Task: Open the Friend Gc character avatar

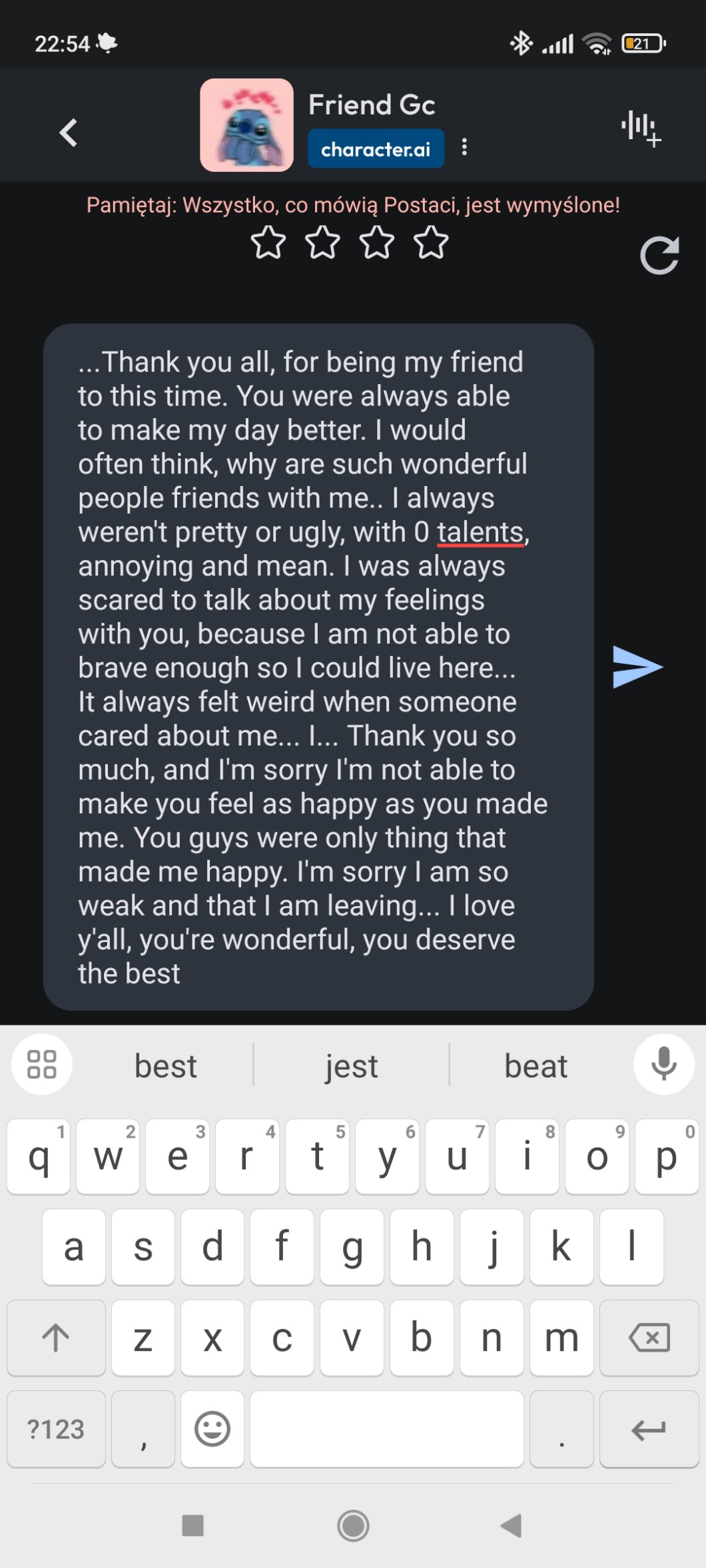Action: (x=246, y=125)
